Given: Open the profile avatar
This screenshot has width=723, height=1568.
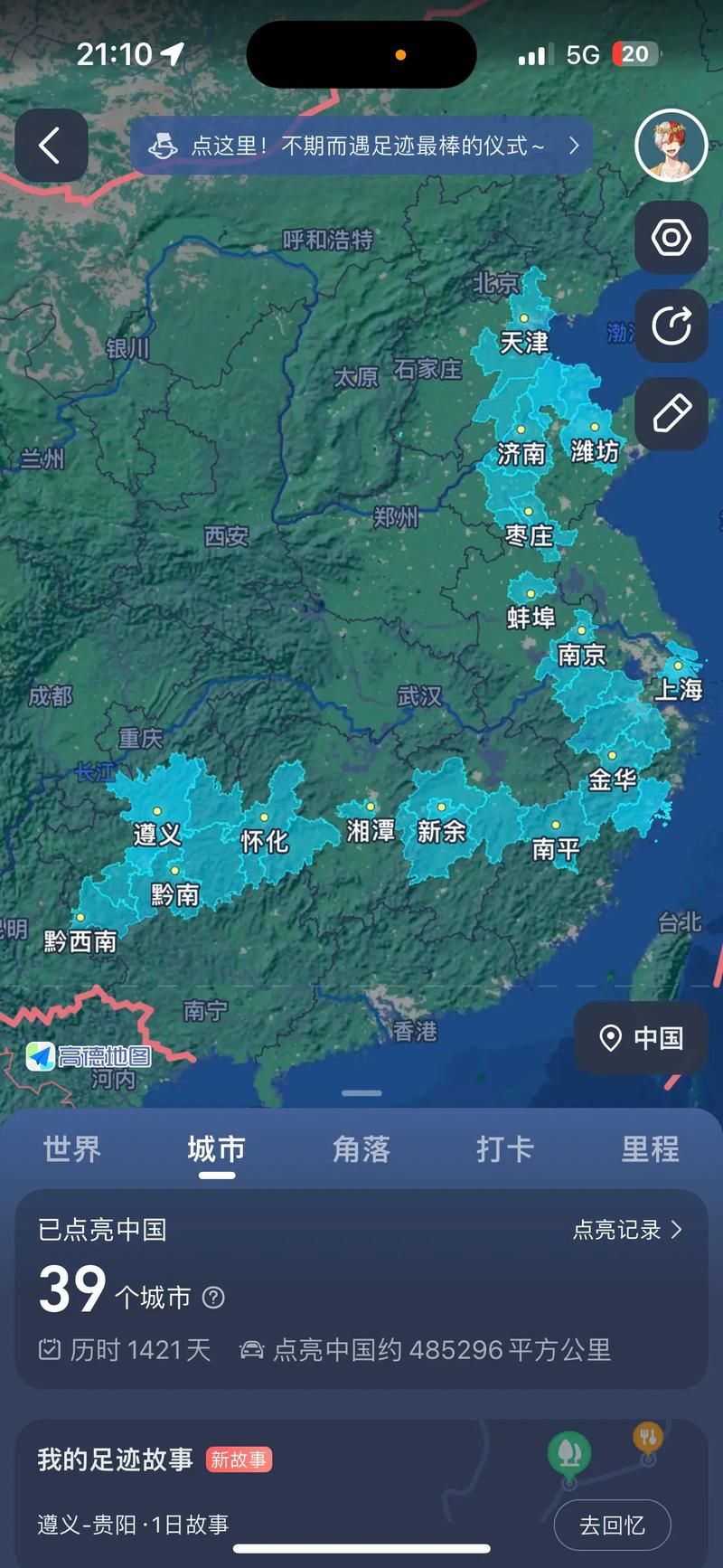Looking at the screenshot, I should point(671,146).
